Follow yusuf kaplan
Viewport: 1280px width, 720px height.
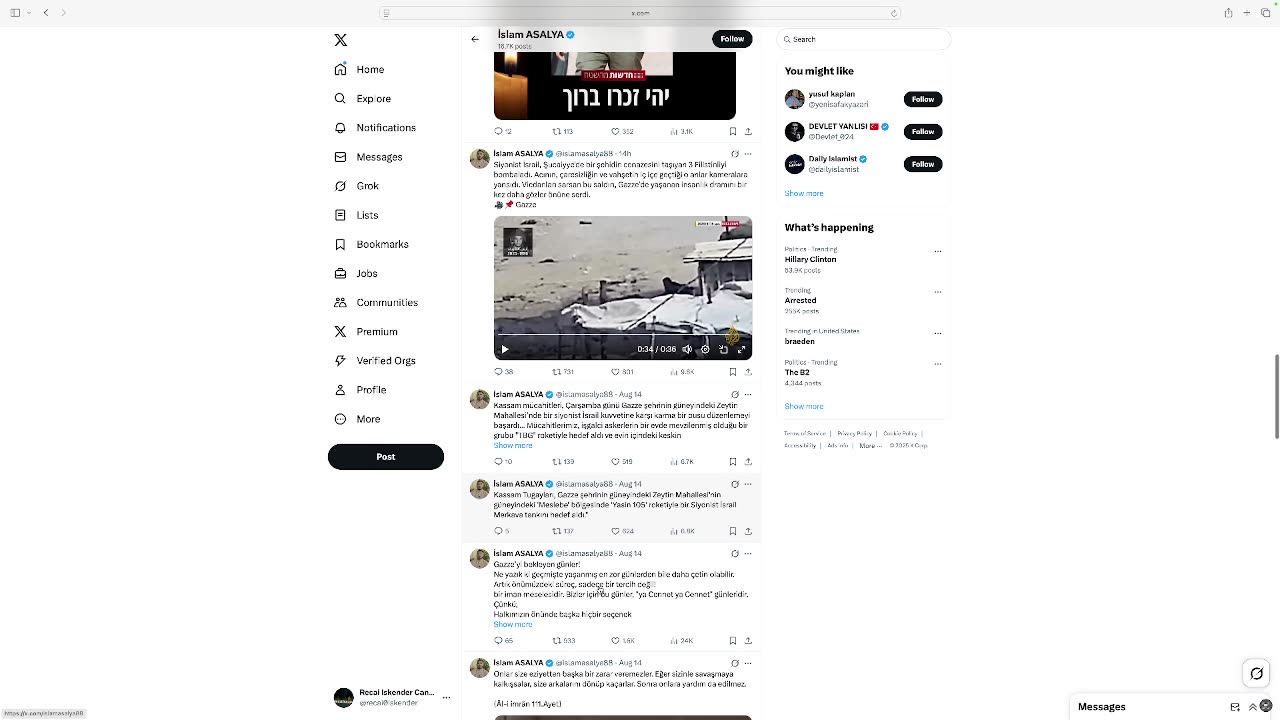[922, 99]
